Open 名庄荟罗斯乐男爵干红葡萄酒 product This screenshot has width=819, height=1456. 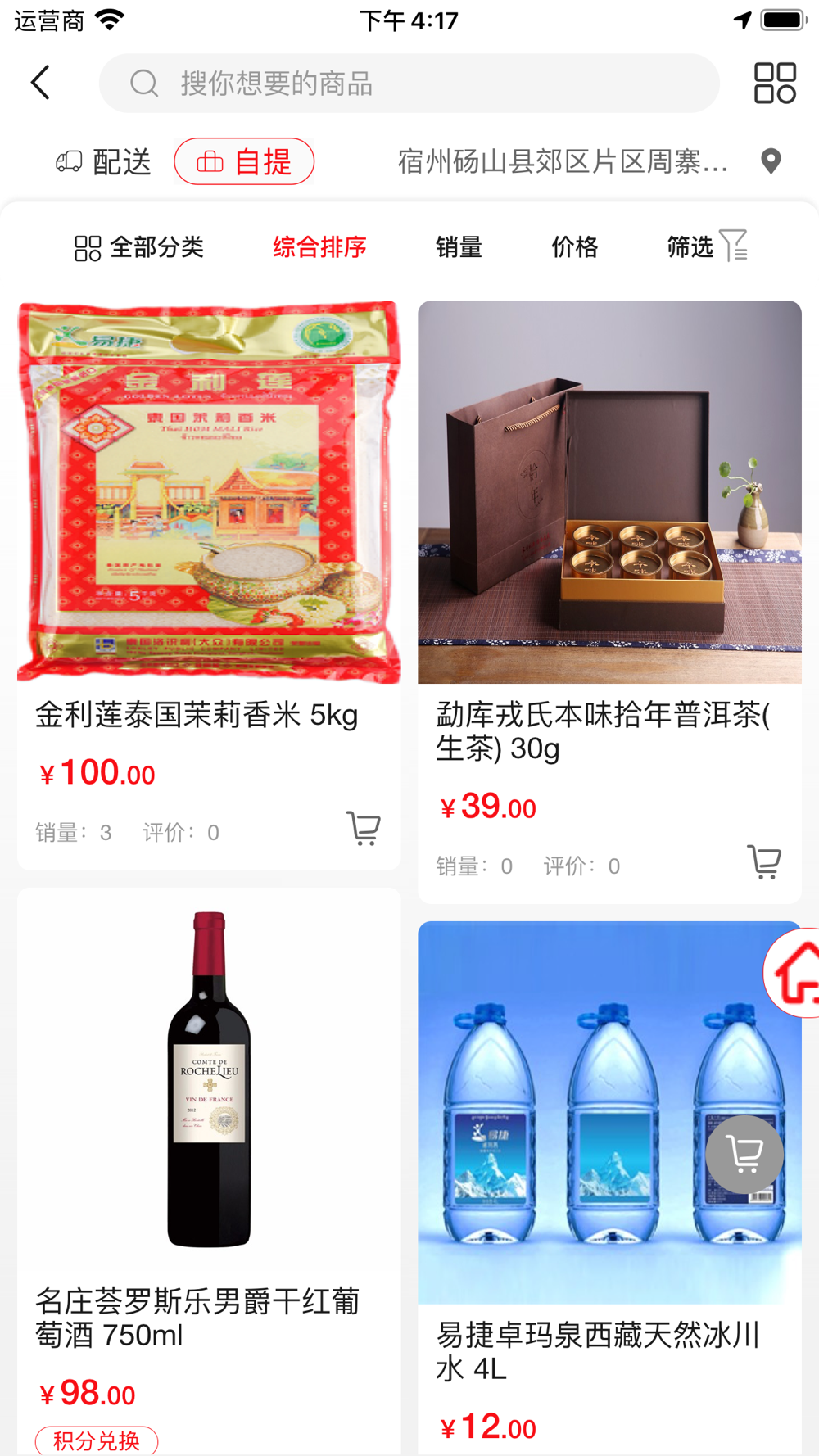pyautogui.click(x=209, y=1081)
